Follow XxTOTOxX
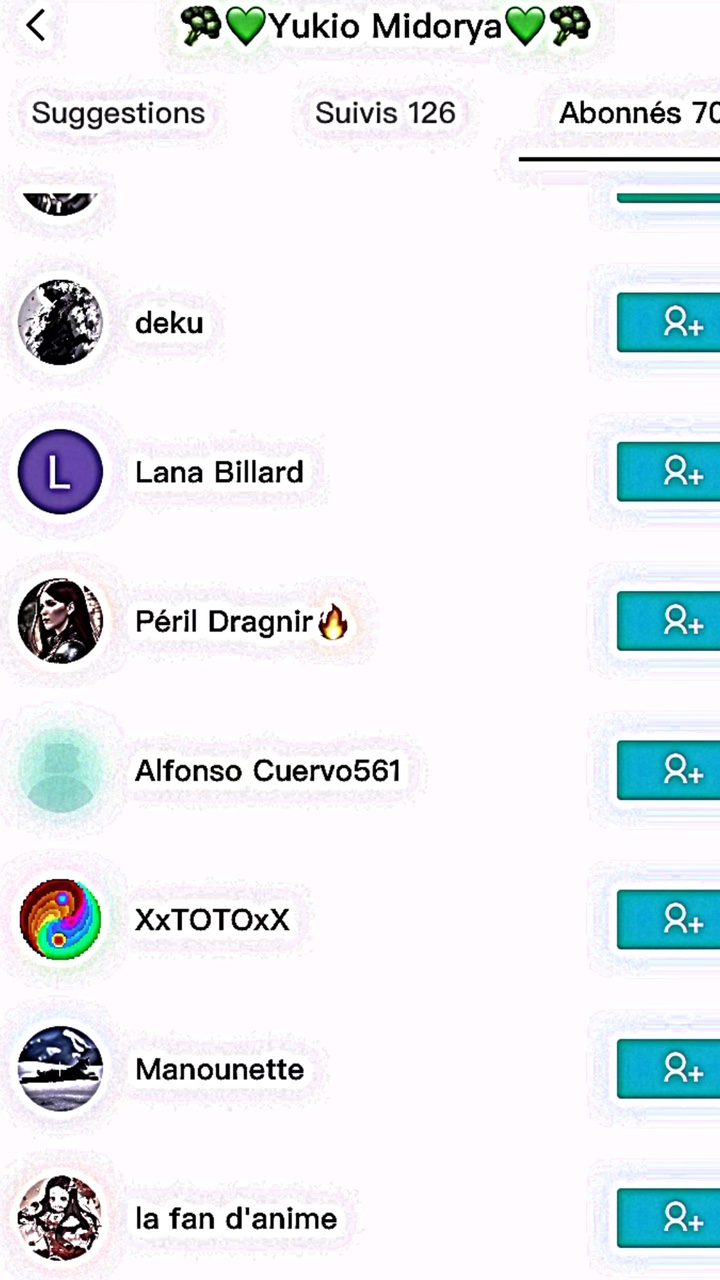 click(x=672, y=919)
